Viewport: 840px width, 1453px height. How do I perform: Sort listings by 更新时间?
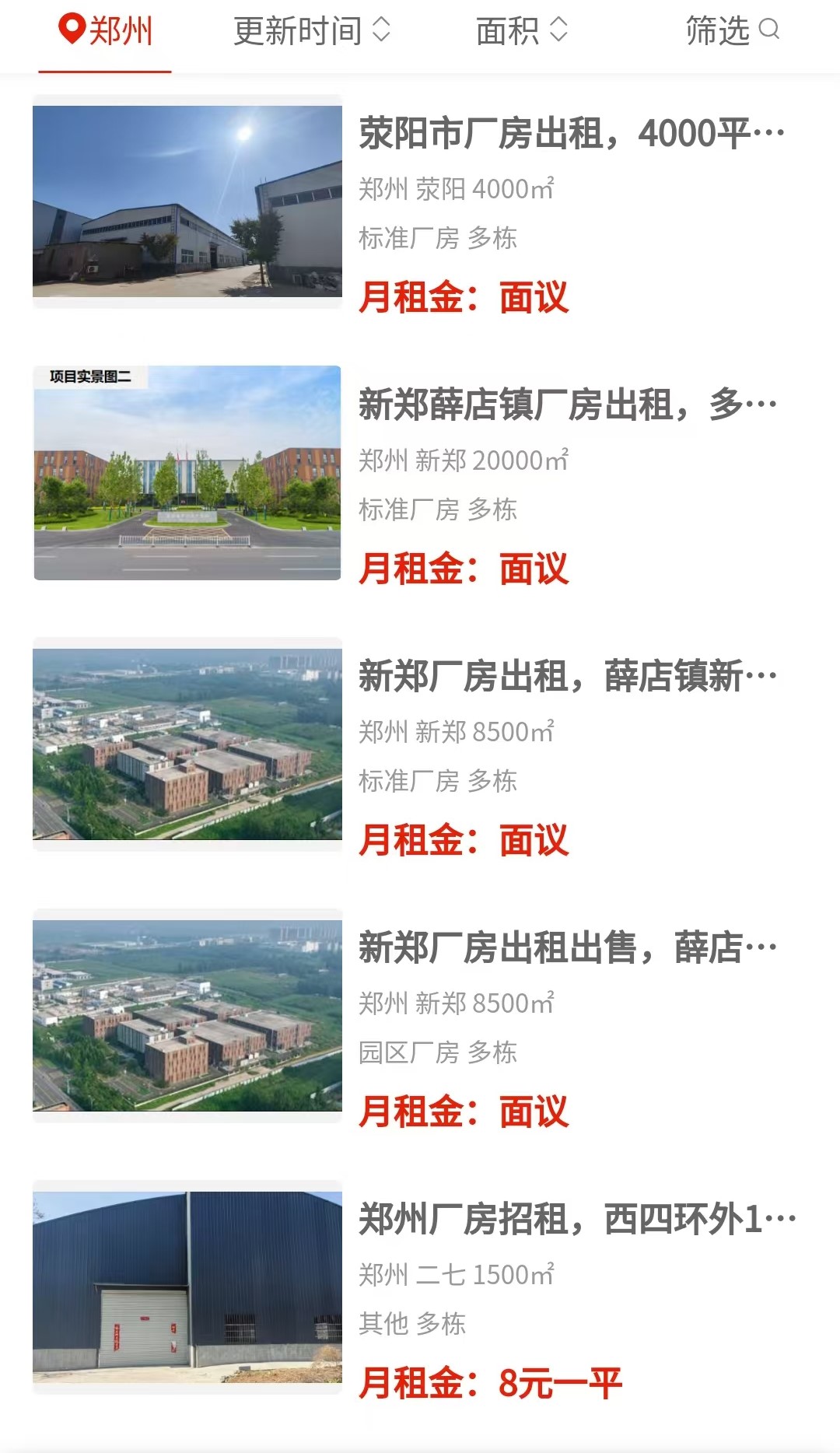click(311, 31)
